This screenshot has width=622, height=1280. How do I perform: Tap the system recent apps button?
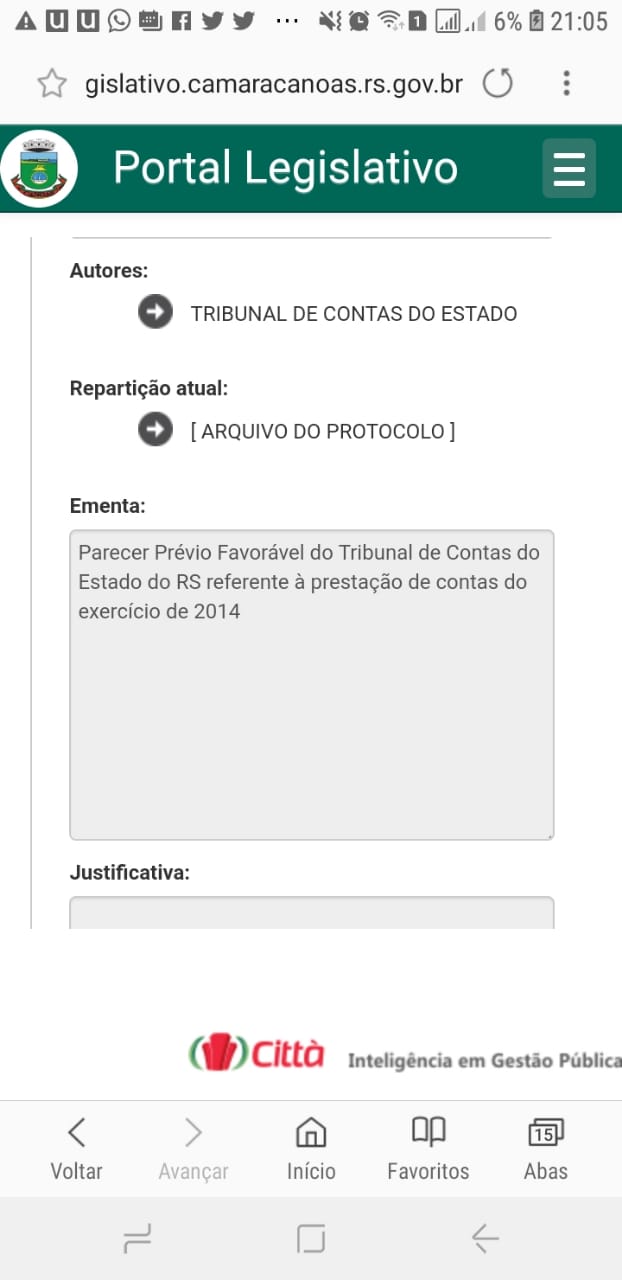point(137,1240)
